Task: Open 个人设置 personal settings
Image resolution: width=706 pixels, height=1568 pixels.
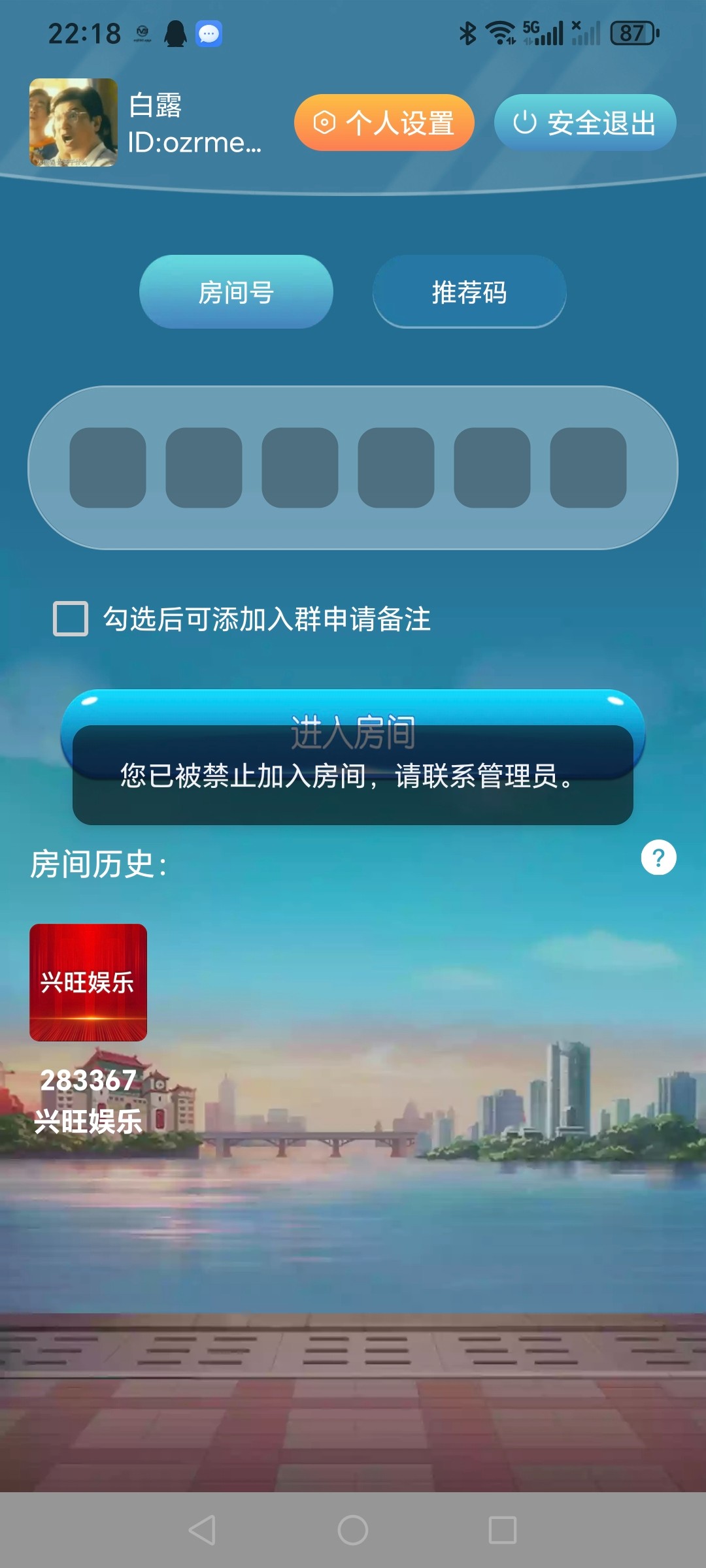Action: (x=384, y=123)
